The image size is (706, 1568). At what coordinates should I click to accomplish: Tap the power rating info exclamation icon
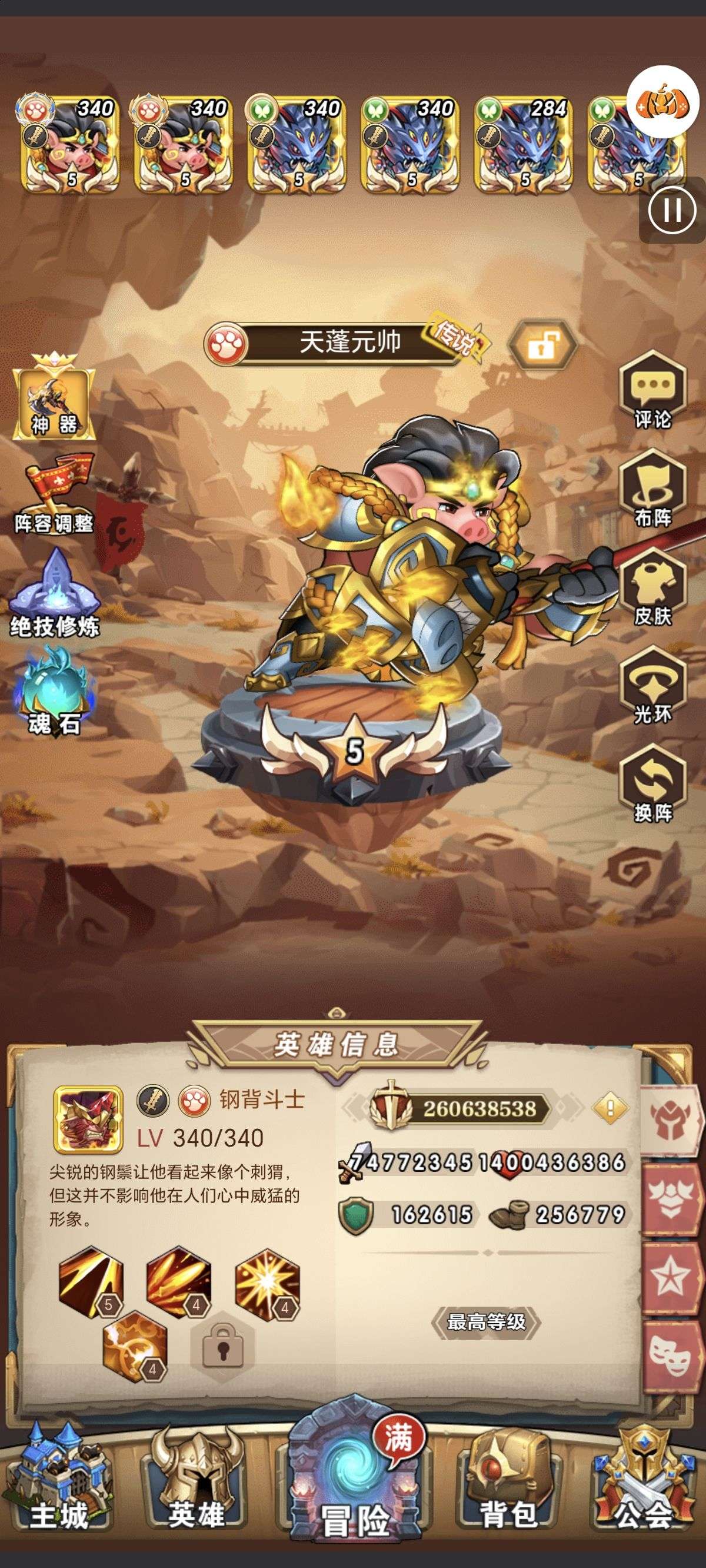610,1109
